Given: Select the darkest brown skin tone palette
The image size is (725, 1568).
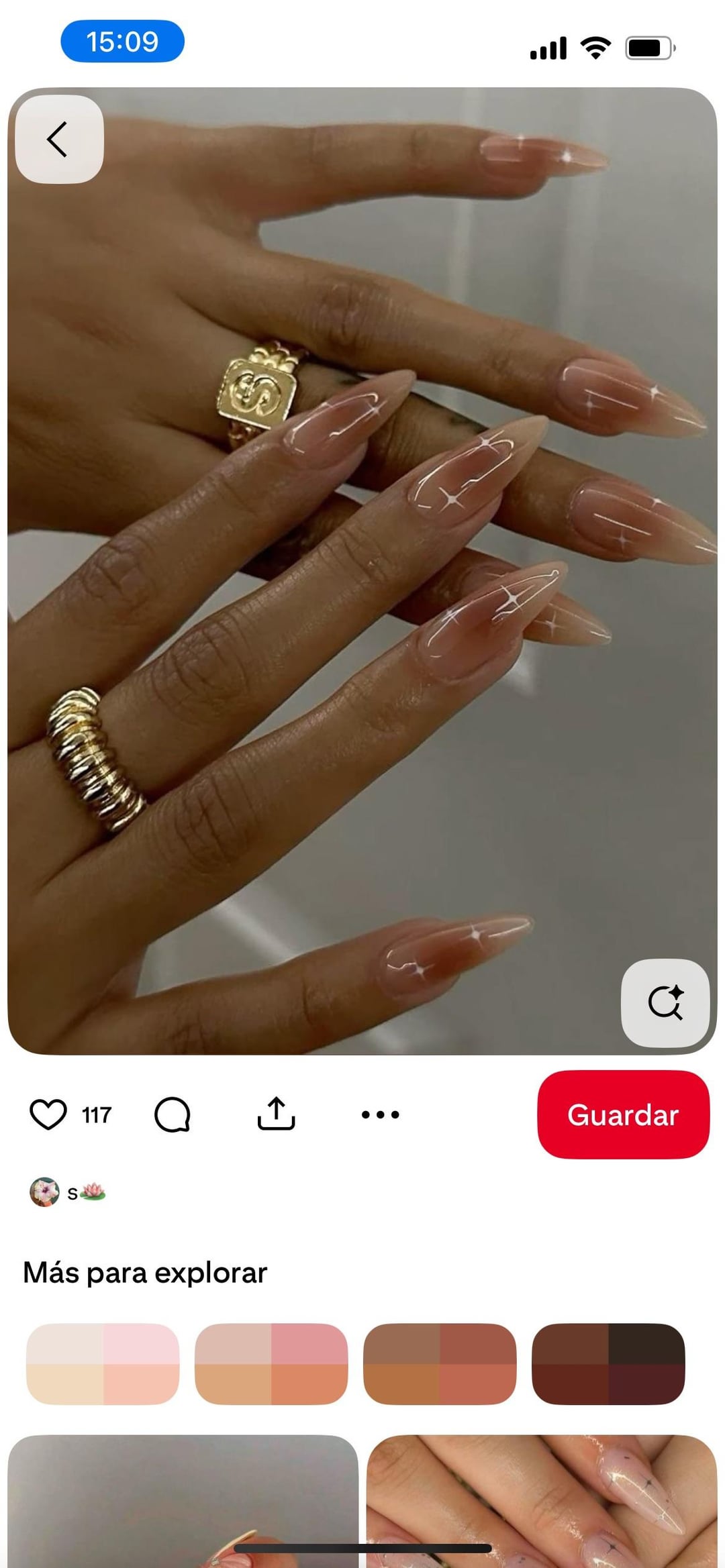Looking at the screenshot, I should pos(608,1363).
